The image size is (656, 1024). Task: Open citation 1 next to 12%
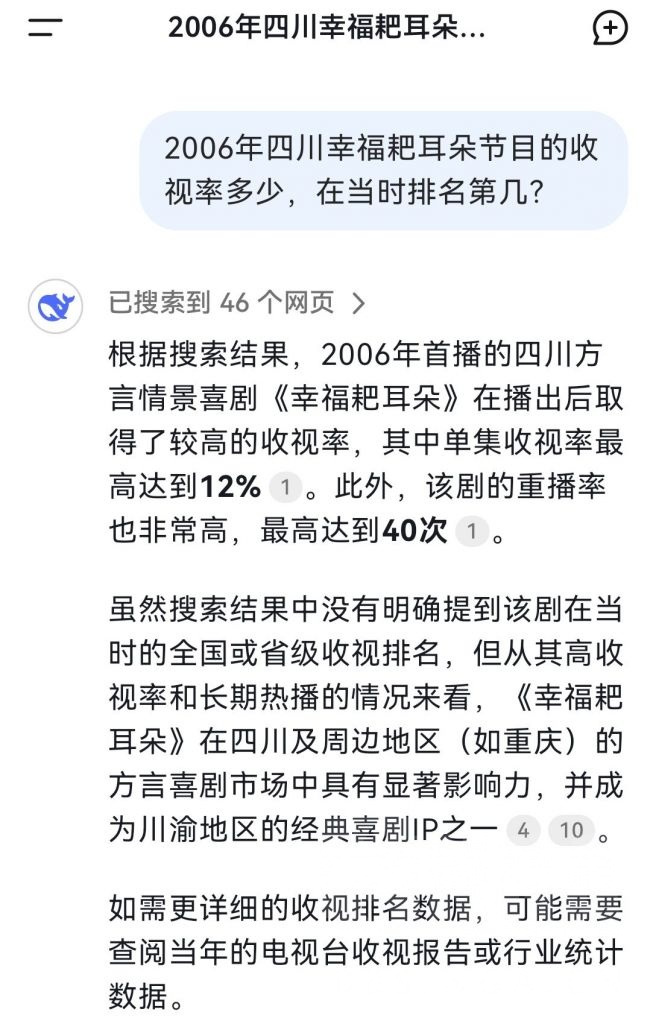[286, 487]
